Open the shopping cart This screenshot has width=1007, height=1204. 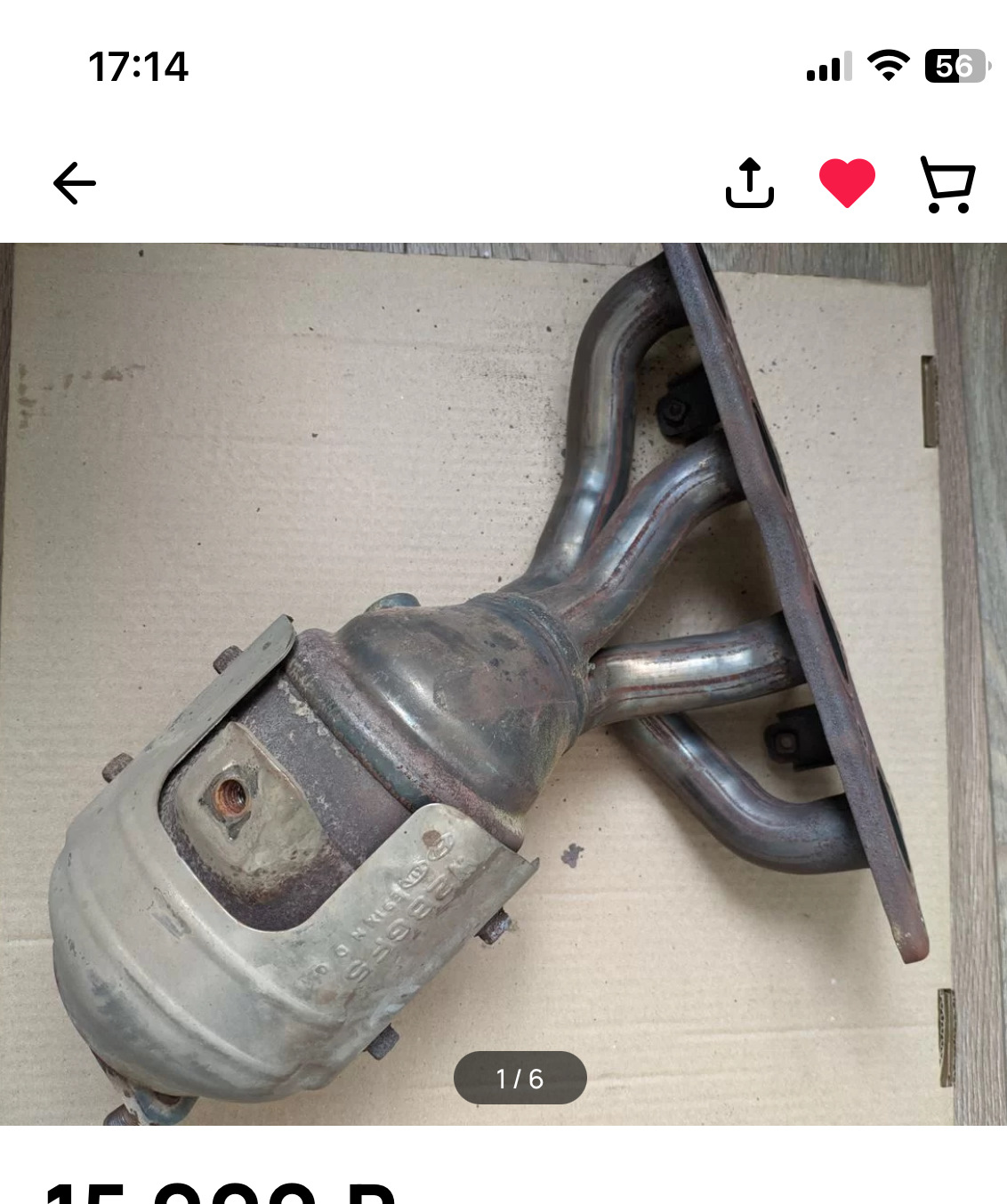[x=947, y=185]
